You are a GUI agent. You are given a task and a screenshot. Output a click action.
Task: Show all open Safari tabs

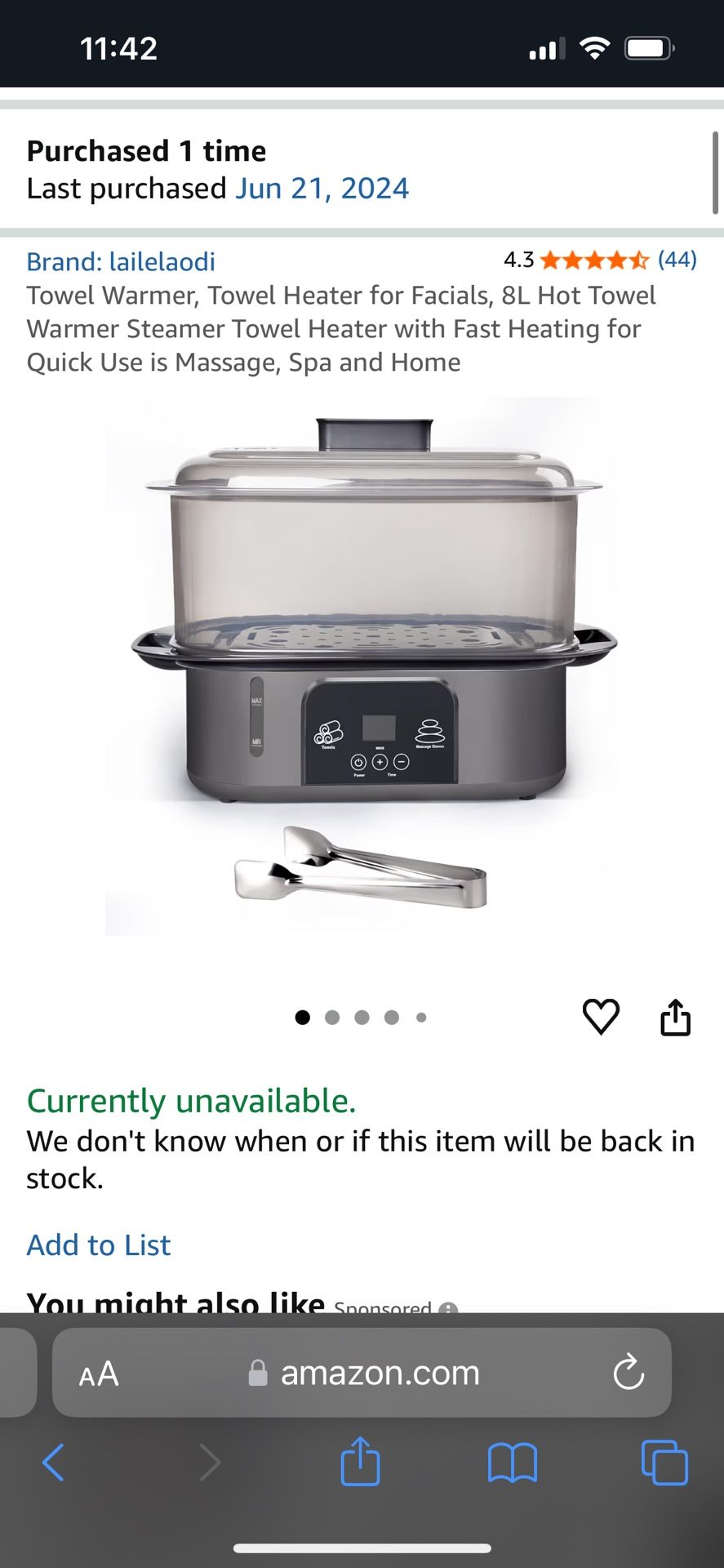click(x=664, y=1462)
